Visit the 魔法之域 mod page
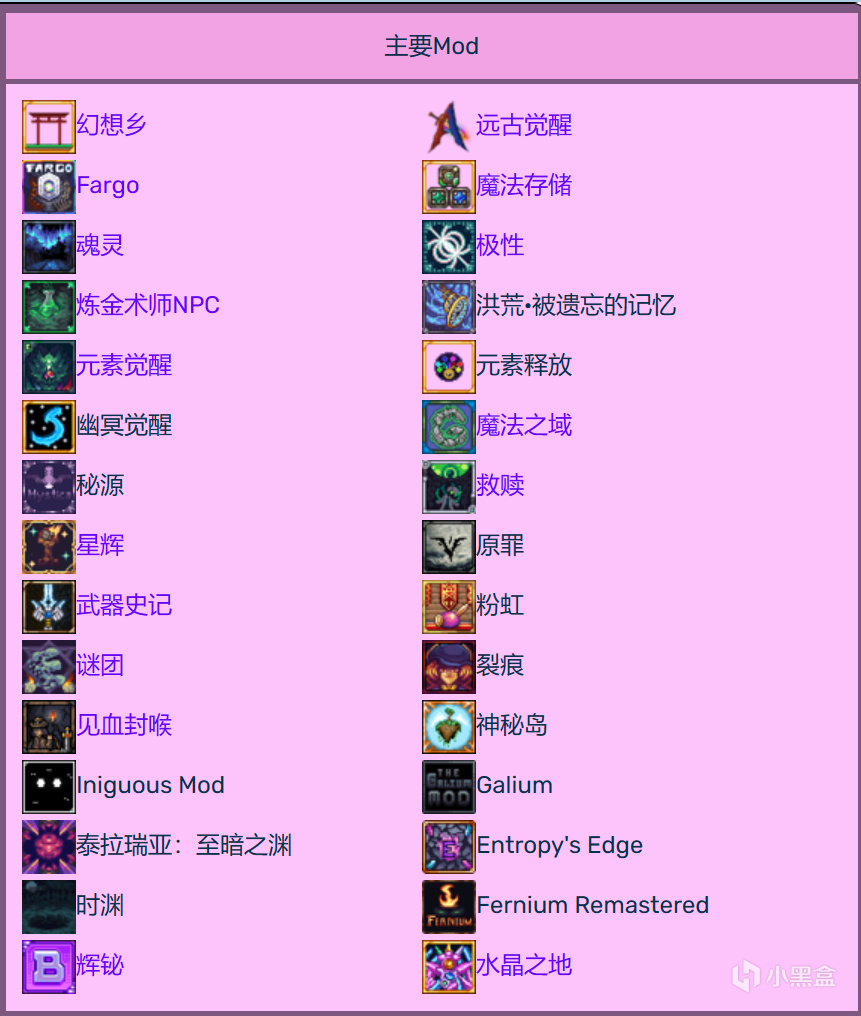Image resolution: width=861 pixels, height=1016 pixels. click(523, 425)
